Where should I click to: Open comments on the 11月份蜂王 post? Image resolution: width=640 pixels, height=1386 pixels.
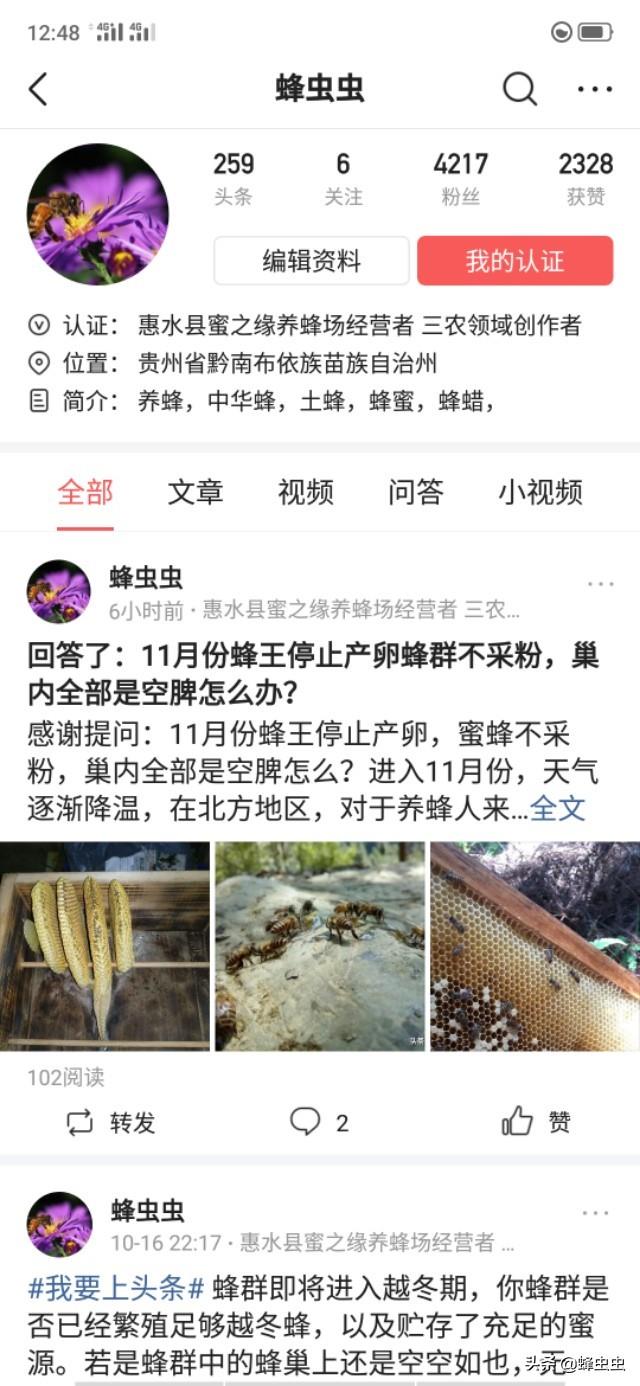click(319, 1122)
